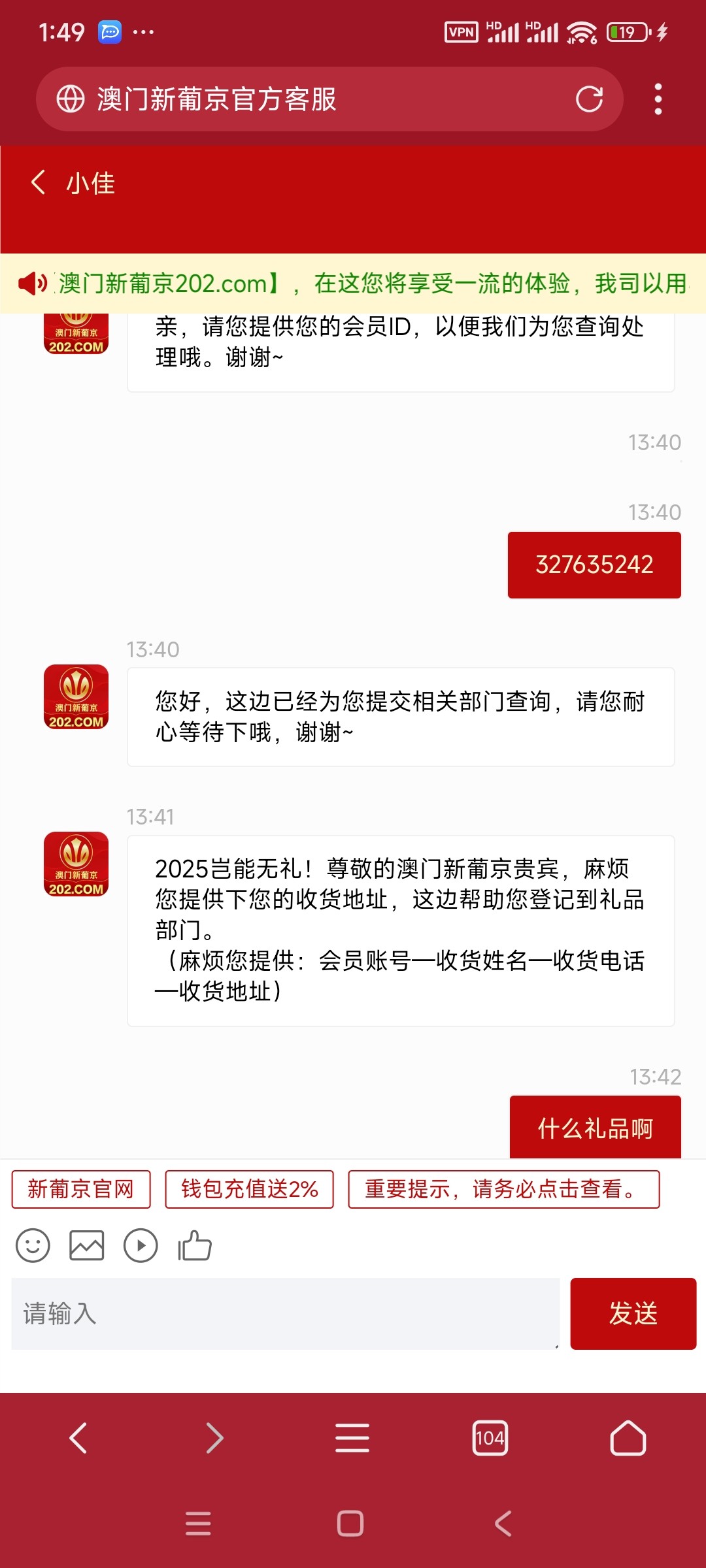The width and height of the screenshot is (706, 1568).
Task: Open the browser's three-dot overflow menu
Action: point(658,99)
